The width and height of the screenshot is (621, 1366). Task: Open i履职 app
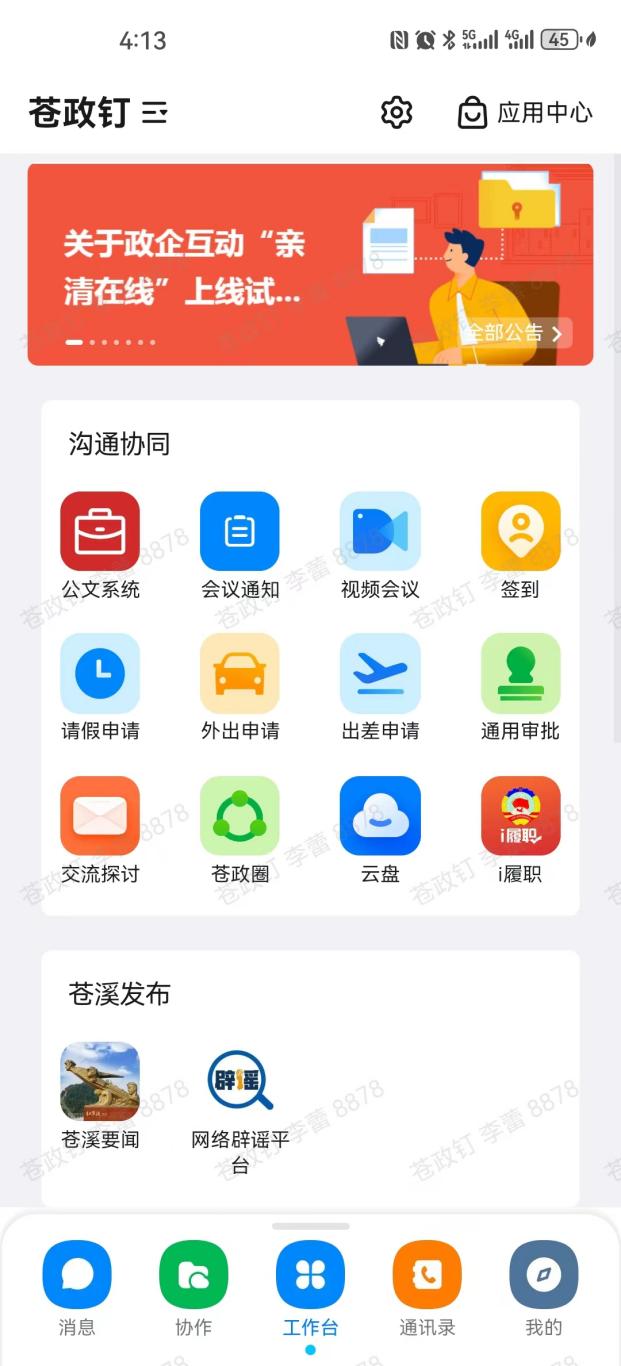(x=520, y=816)
